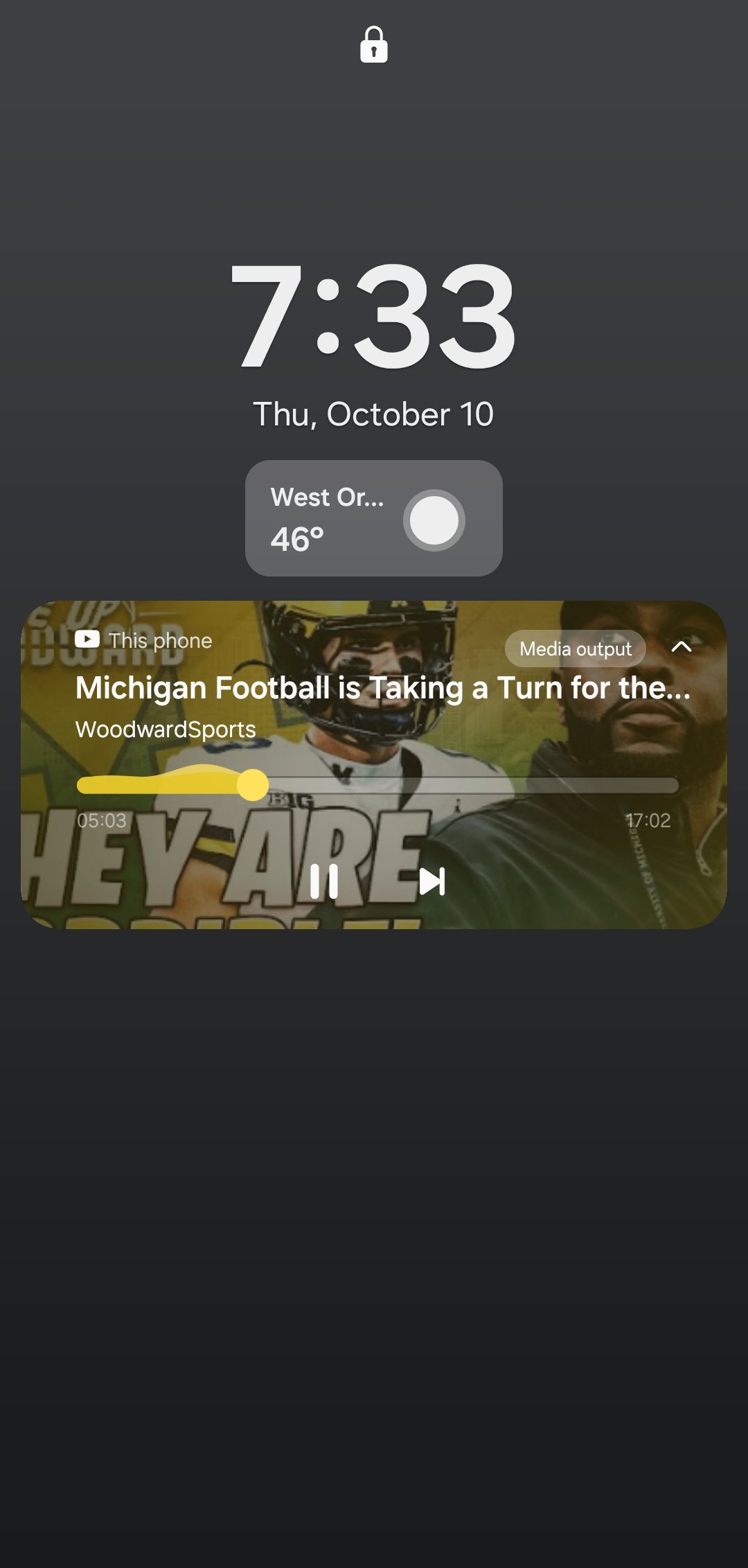
Task: Pause the Michigan Football video
Action: click(x=323, y=881)
